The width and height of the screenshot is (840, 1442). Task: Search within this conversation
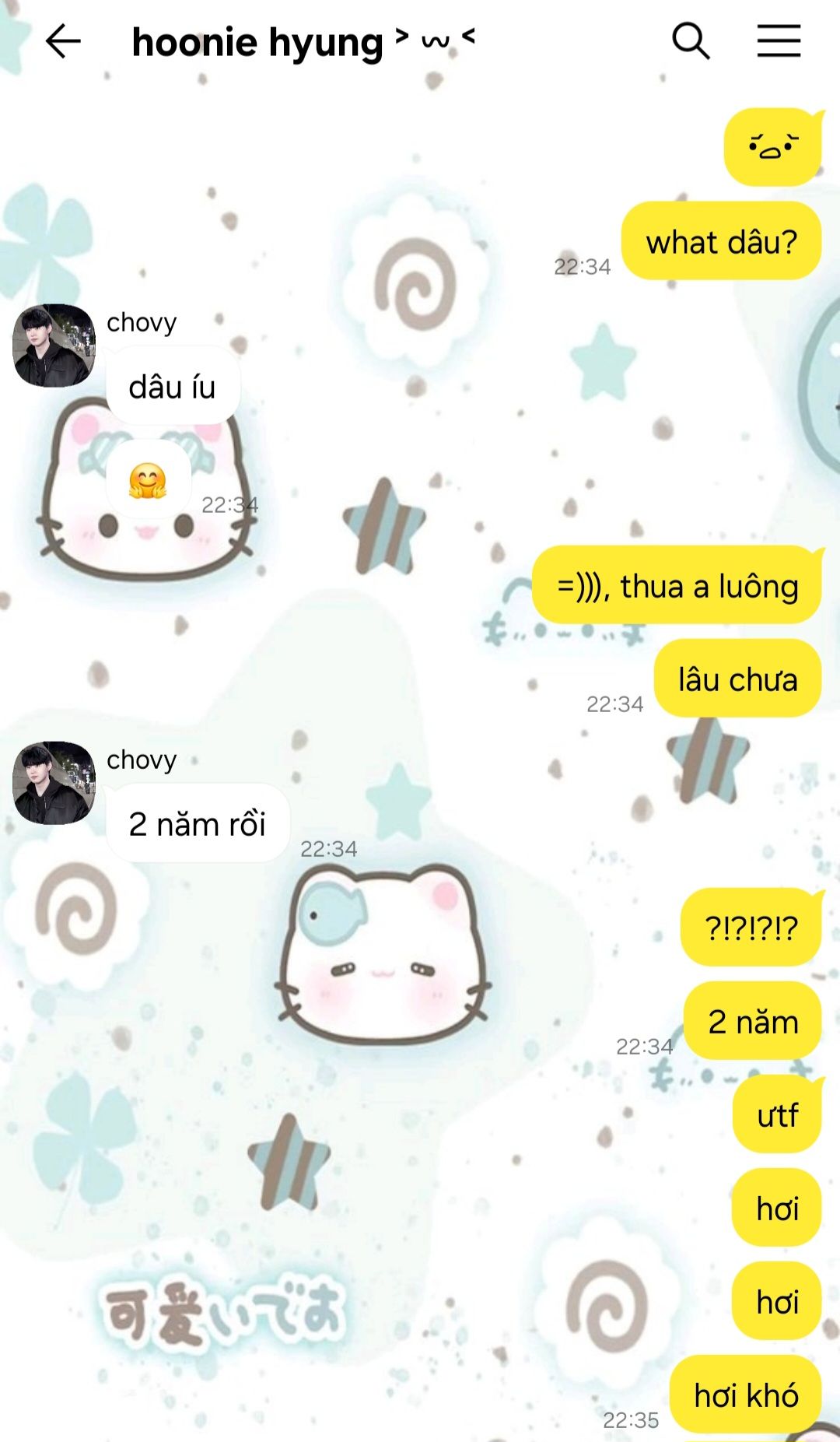coord(690,41)
